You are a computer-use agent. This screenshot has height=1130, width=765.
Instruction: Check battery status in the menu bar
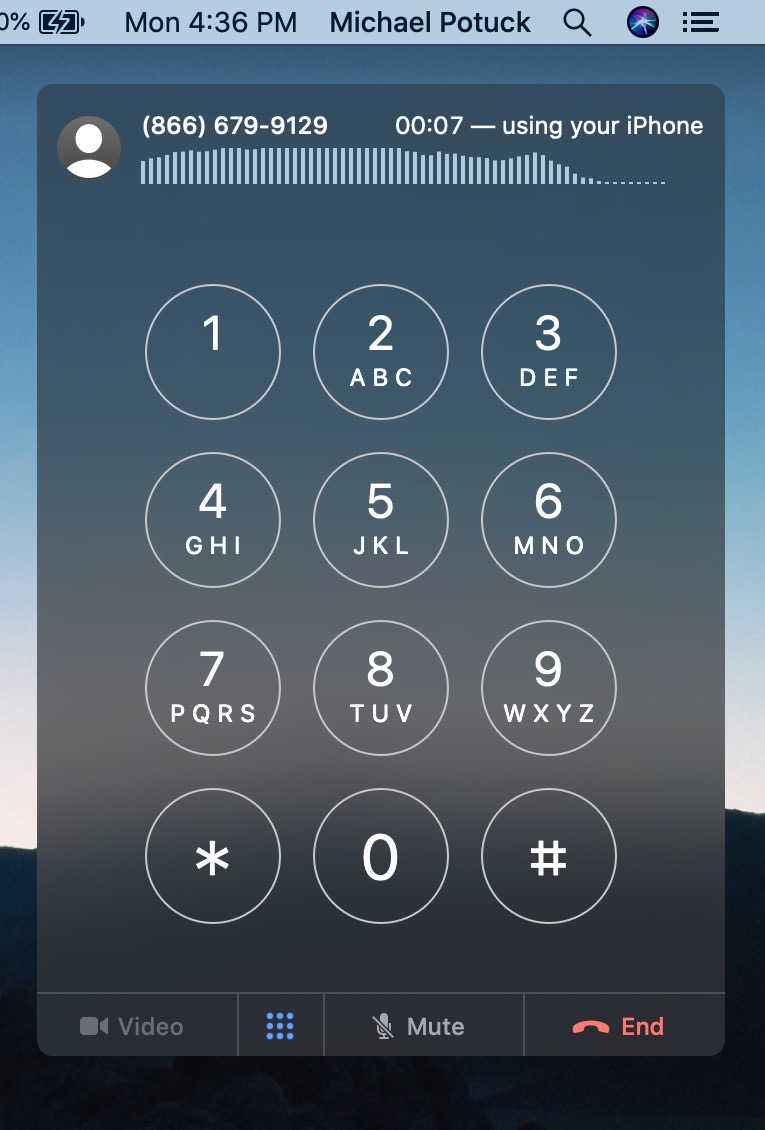coord(55,21)
